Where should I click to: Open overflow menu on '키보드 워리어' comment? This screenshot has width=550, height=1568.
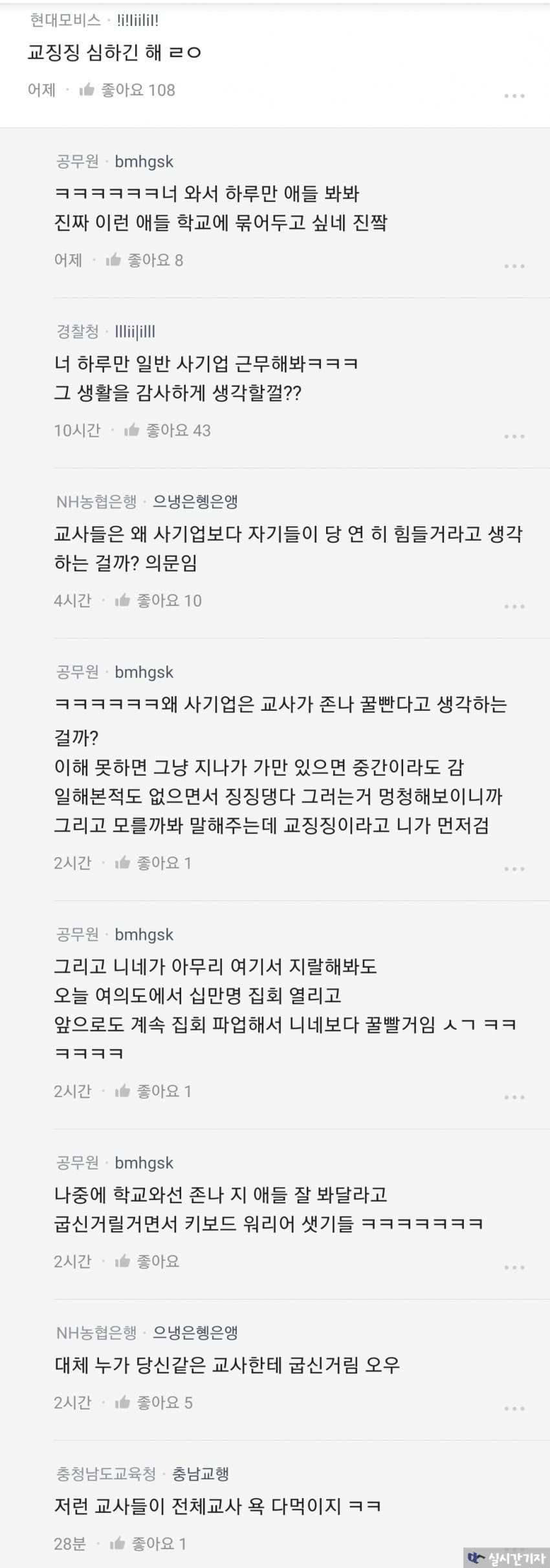click(514, 1267)
